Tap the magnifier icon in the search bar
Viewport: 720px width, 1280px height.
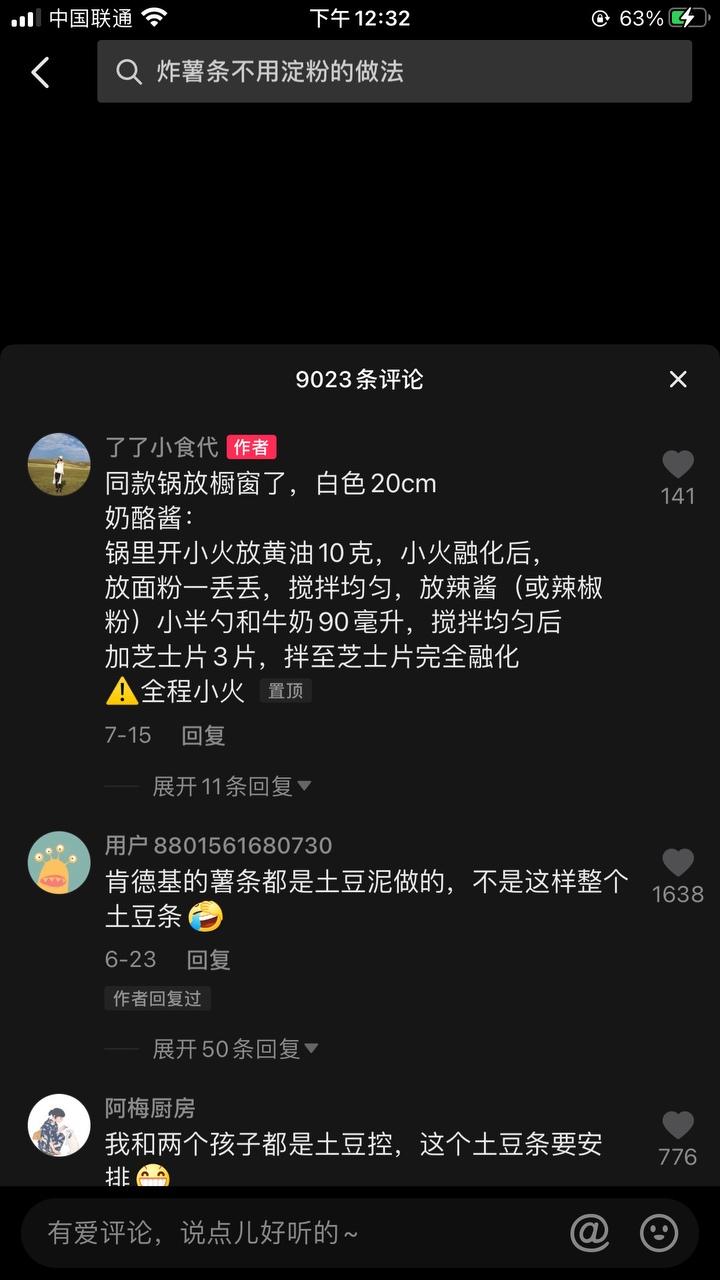pos(128,71)
